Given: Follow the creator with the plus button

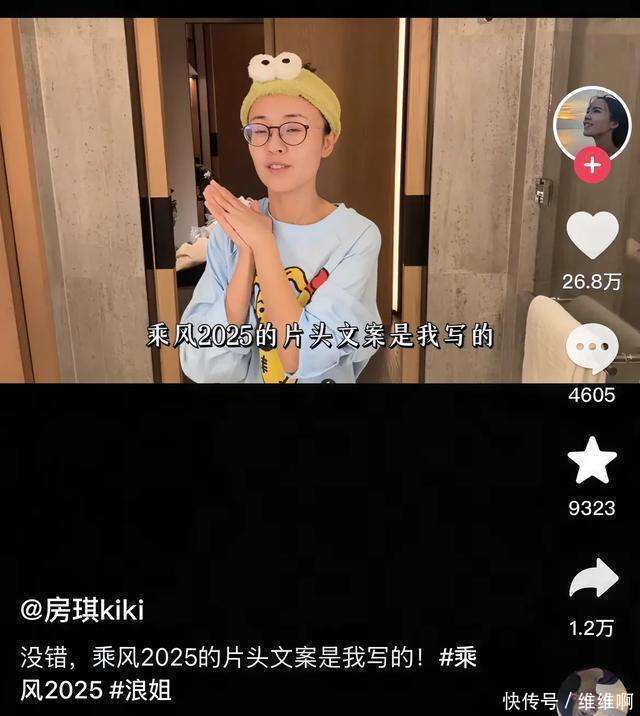Looking at the screenshot, I should pyautogui.click(x=592, y=165).
